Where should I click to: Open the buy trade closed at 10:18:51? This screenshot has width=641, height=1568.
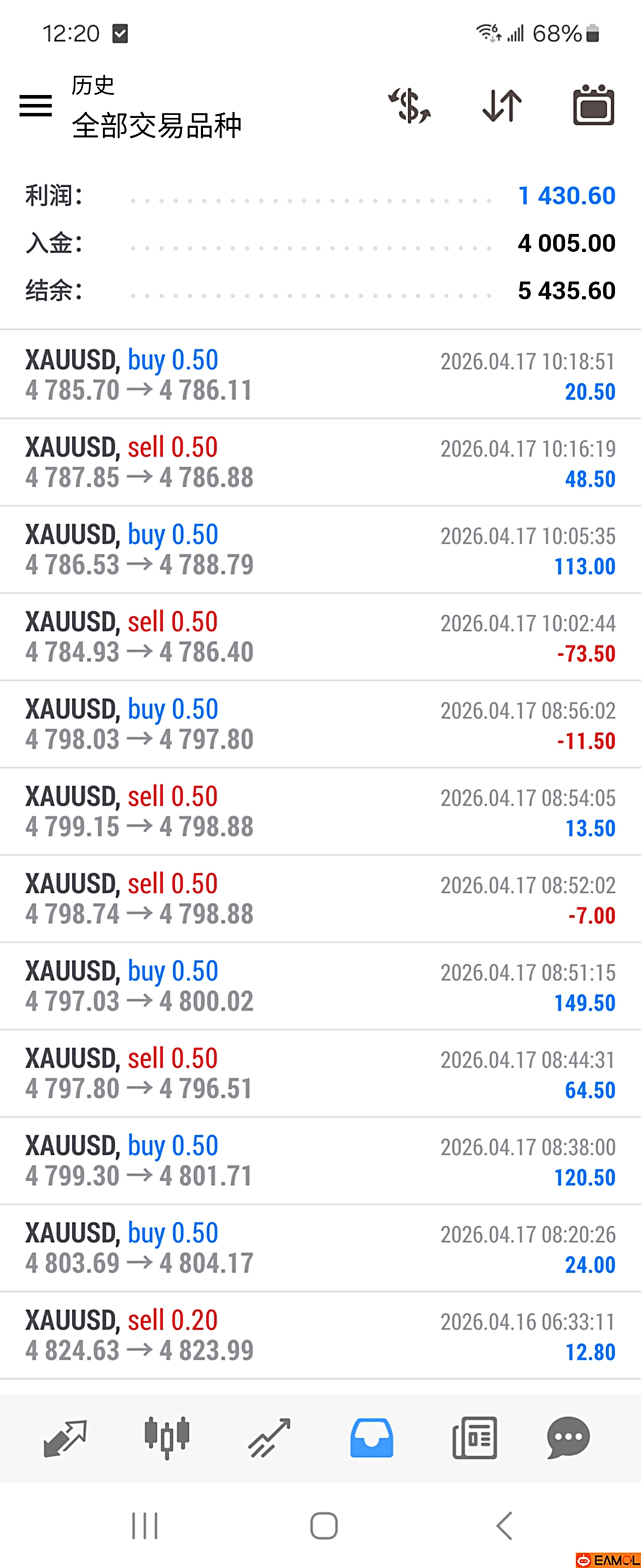tap(320, 375)
